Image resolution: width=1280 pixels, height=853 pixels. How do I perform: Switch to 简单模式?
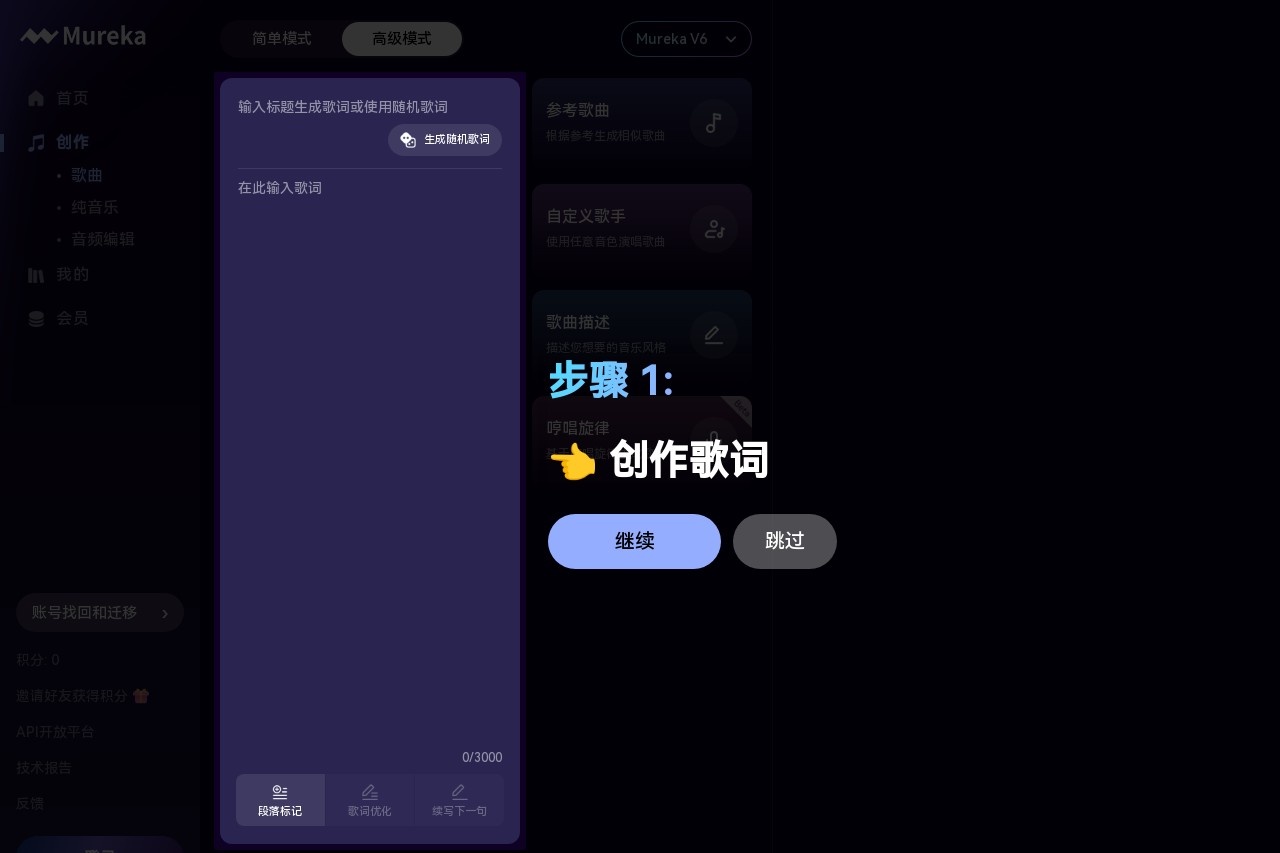tap(281, 39)
